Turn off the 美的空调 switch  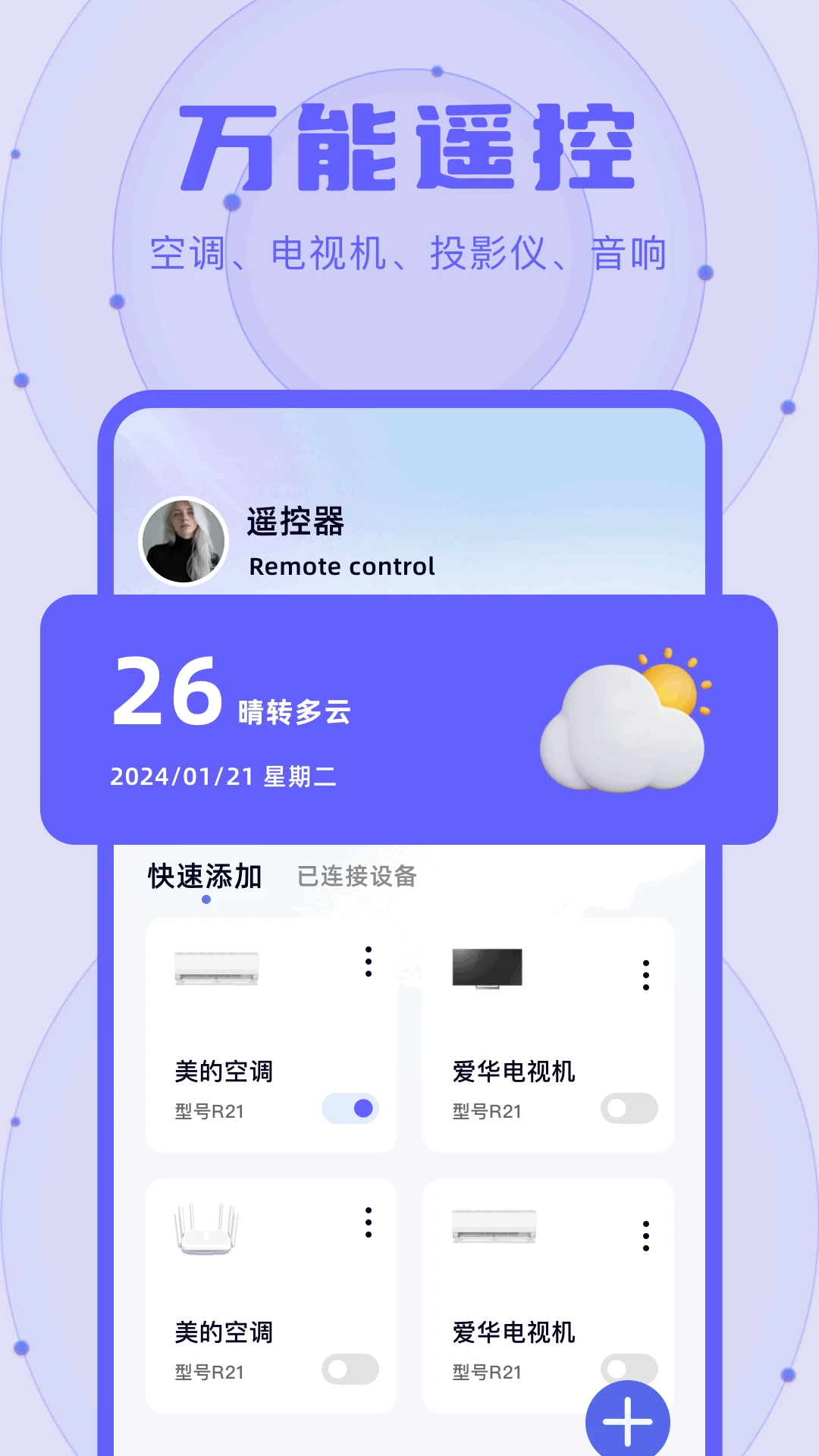349,1108
